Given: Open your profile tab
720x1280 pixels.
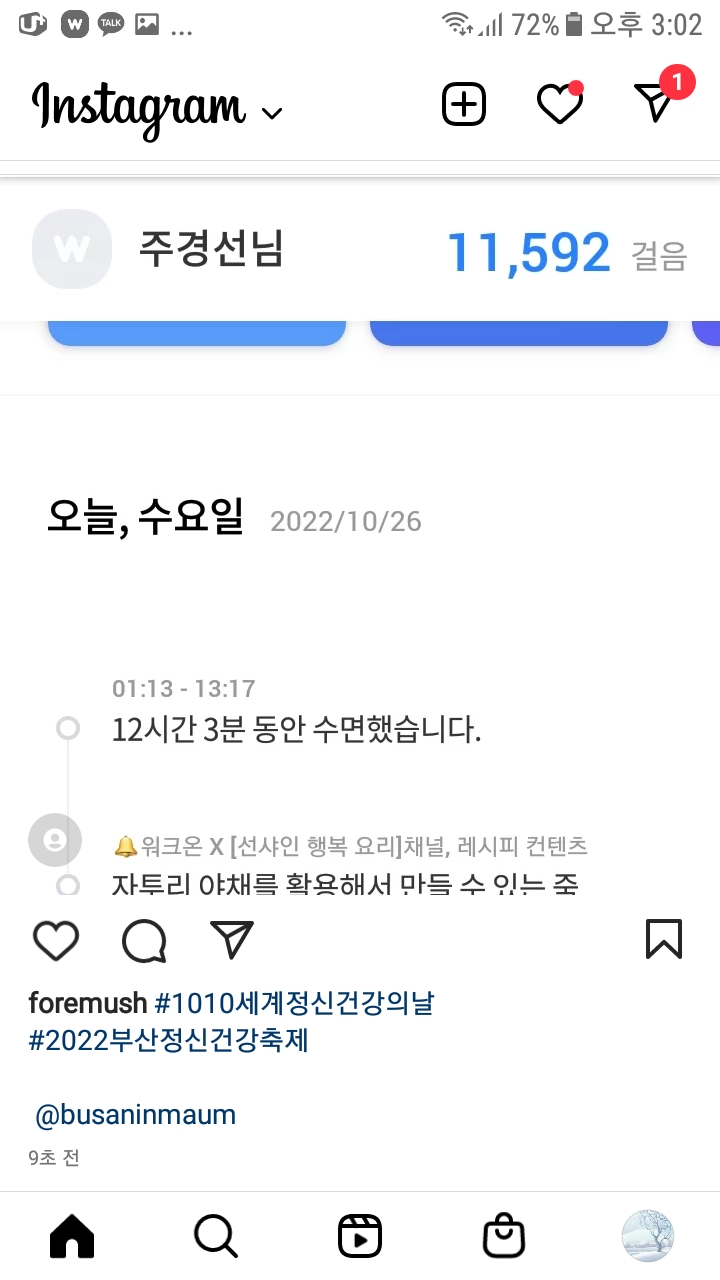Looking at the screenshot, I should coord(648,1237).
